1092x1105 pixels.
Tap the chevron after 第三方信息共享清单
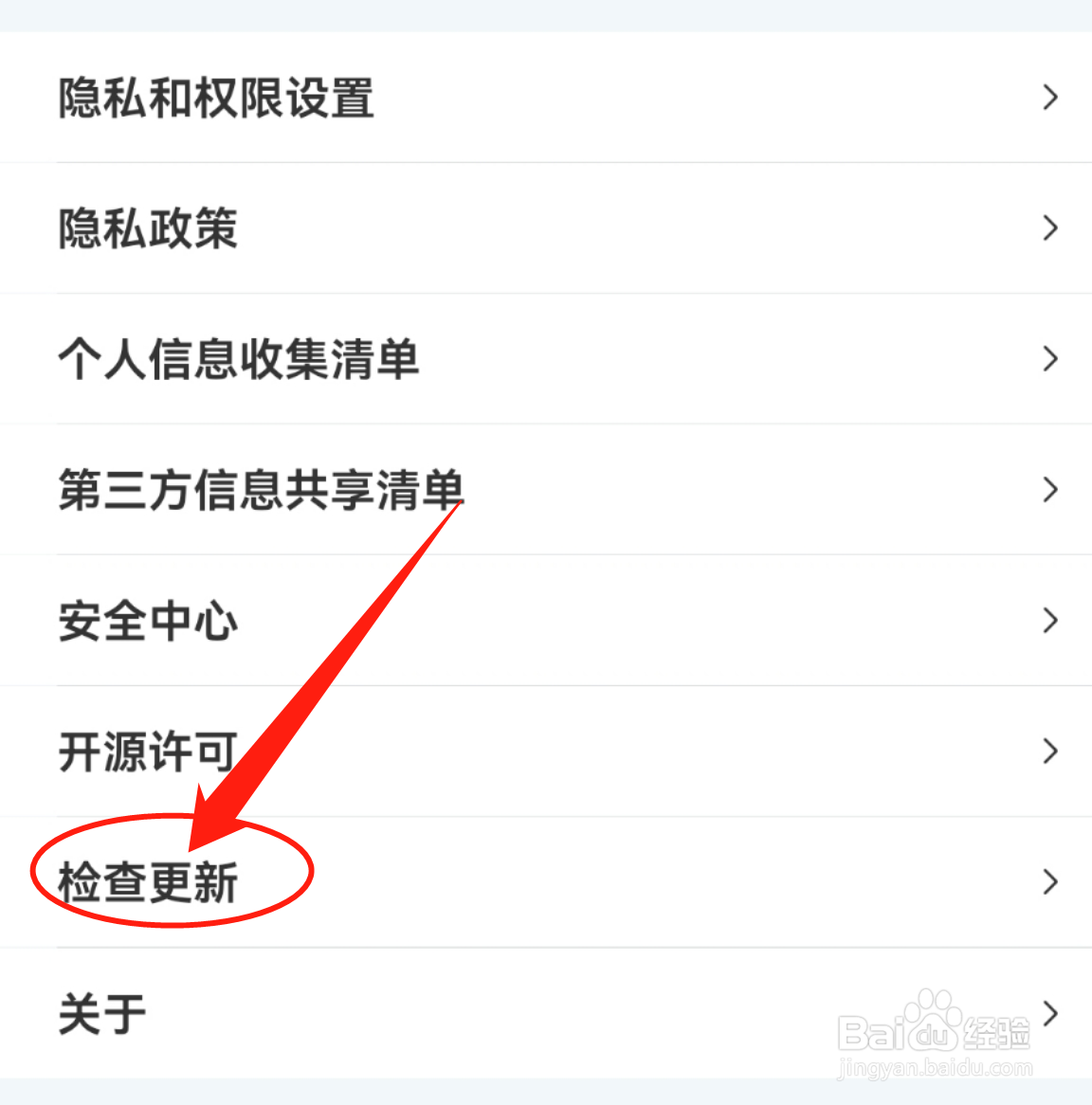pyautogui.click(x=1050, y=490)
